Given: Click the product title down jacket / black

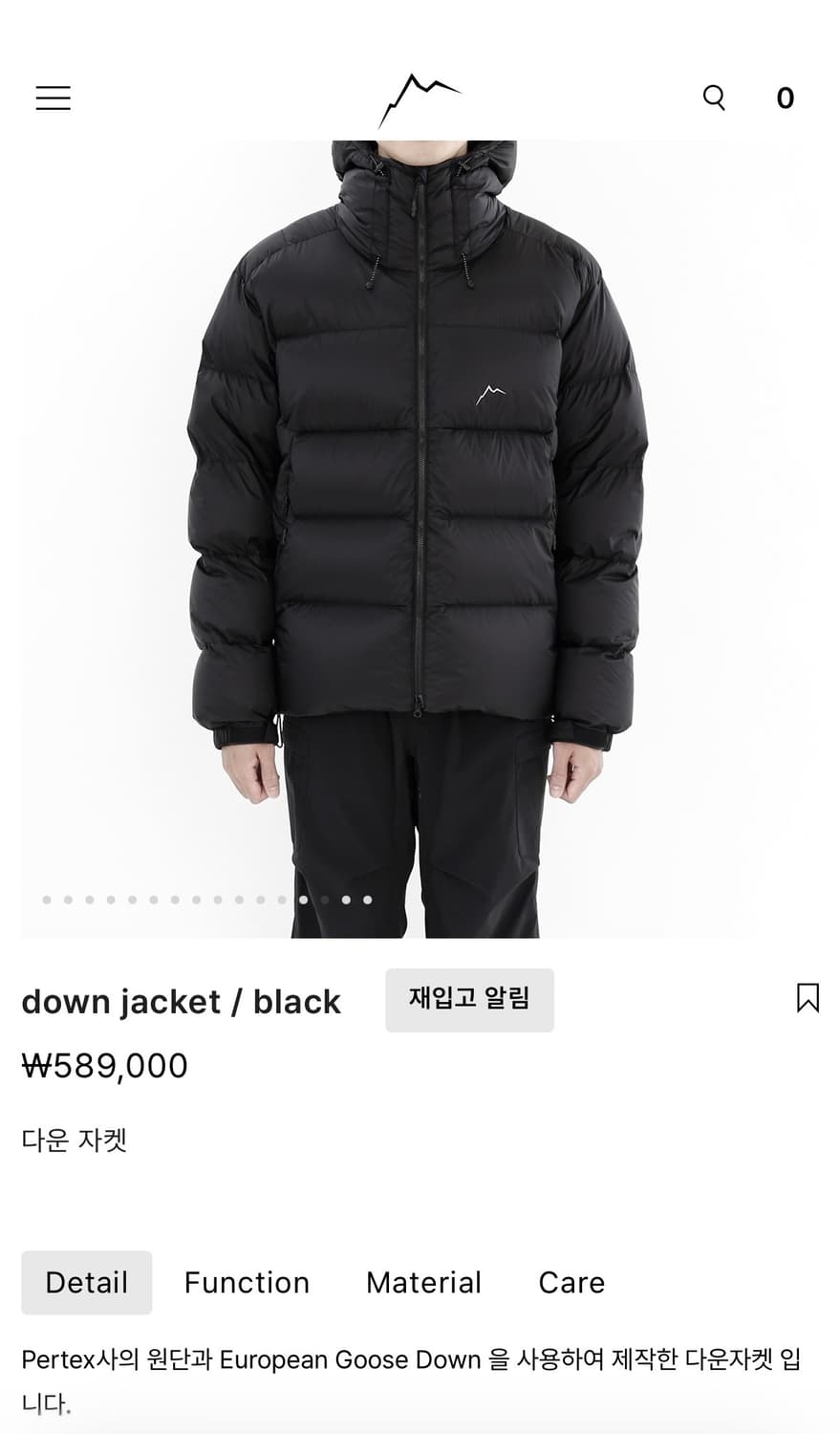Looking at the screenshot, I should [x=181, y=1001].
